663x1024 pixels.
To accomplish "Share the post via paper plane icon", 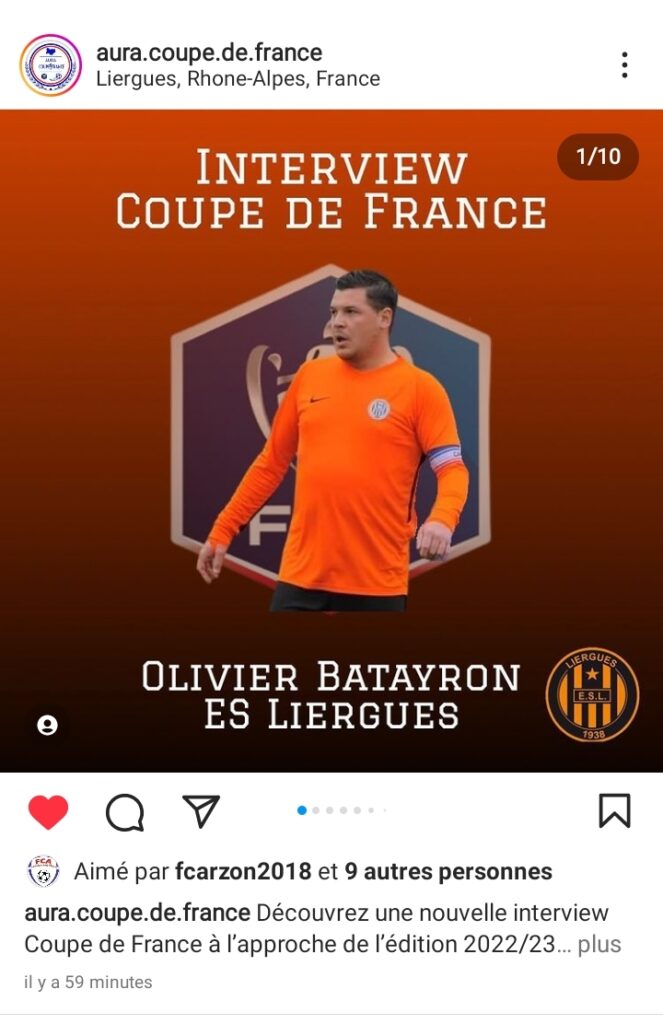I will point(201,811).
